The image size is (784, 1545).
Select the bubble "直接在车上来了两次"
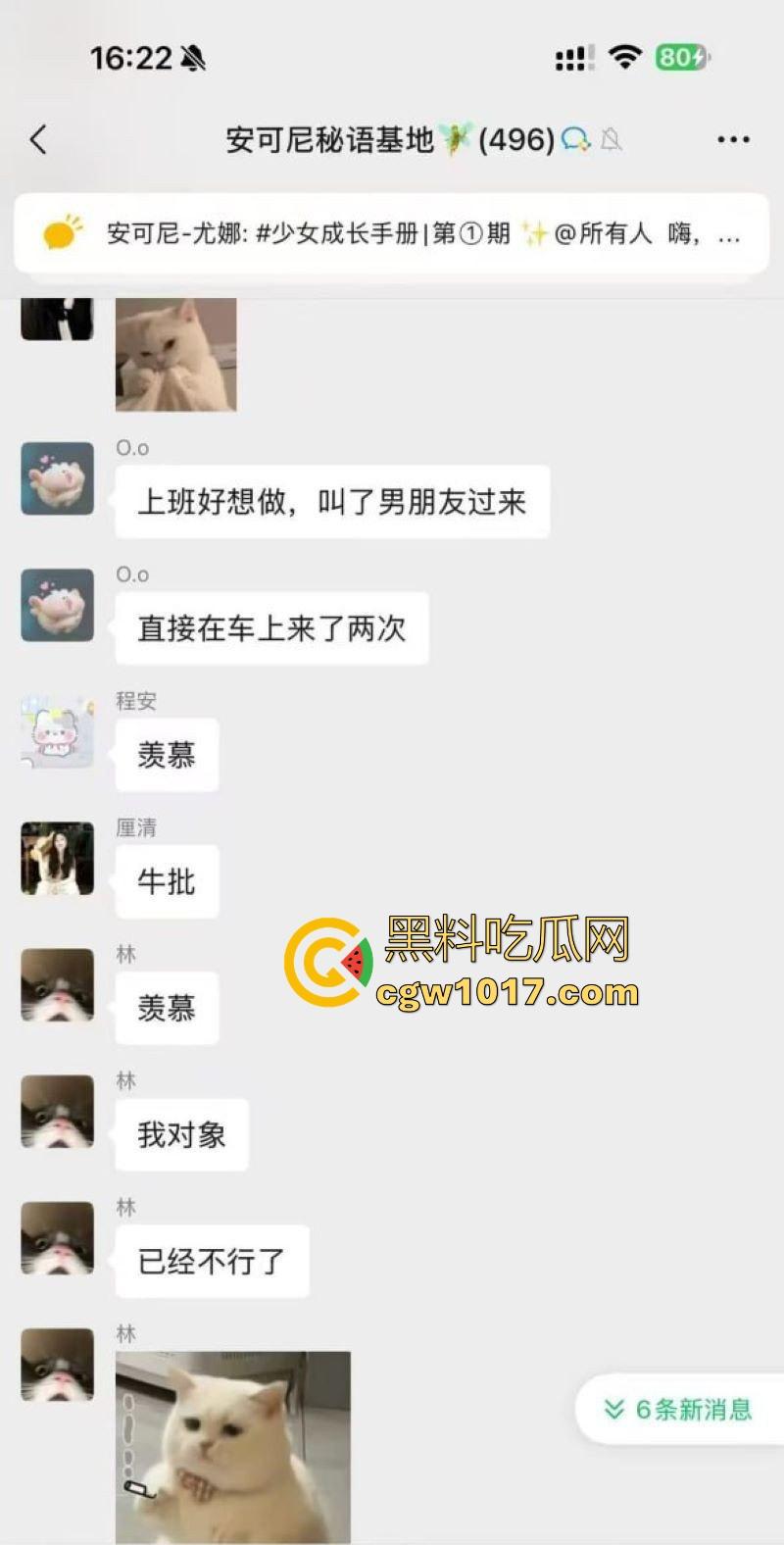point(270,628)
